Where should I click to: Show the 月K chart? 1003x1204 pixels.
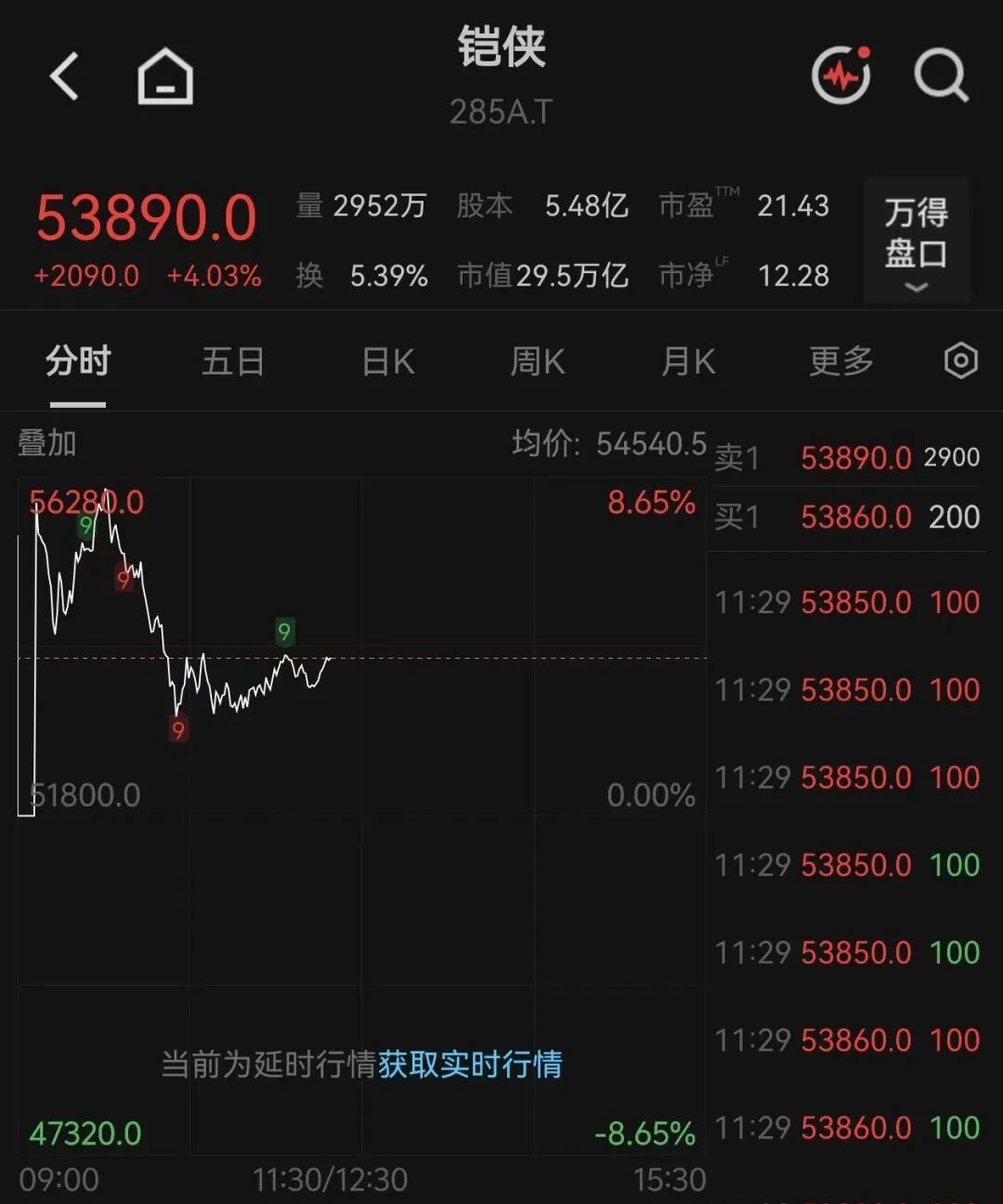coord(688,361)
